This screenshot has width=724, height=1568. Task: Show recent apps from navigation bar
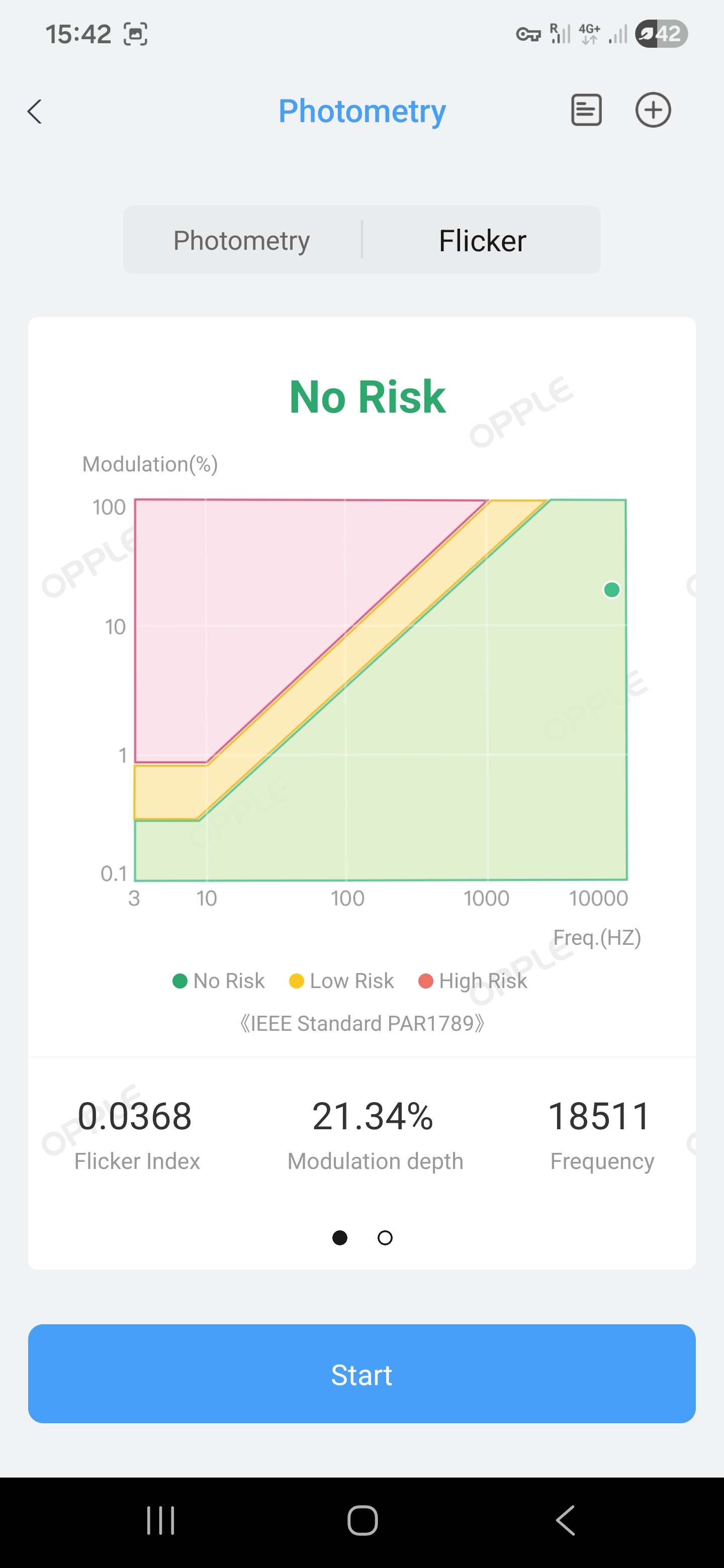[161, 1520]
